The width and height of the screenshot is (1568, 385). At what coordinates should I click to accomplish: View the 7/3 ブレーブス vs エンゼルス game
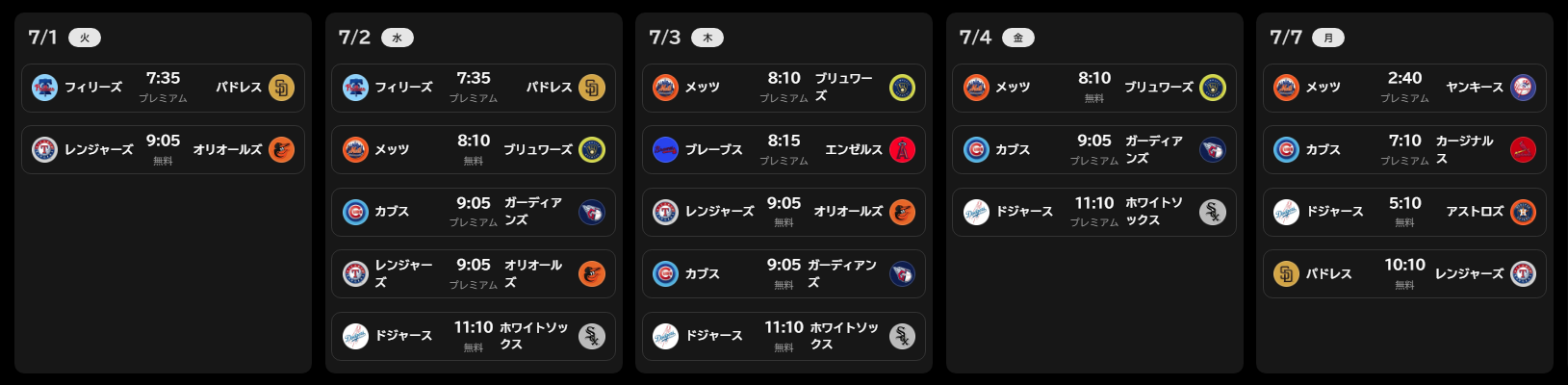pos(784,150)
